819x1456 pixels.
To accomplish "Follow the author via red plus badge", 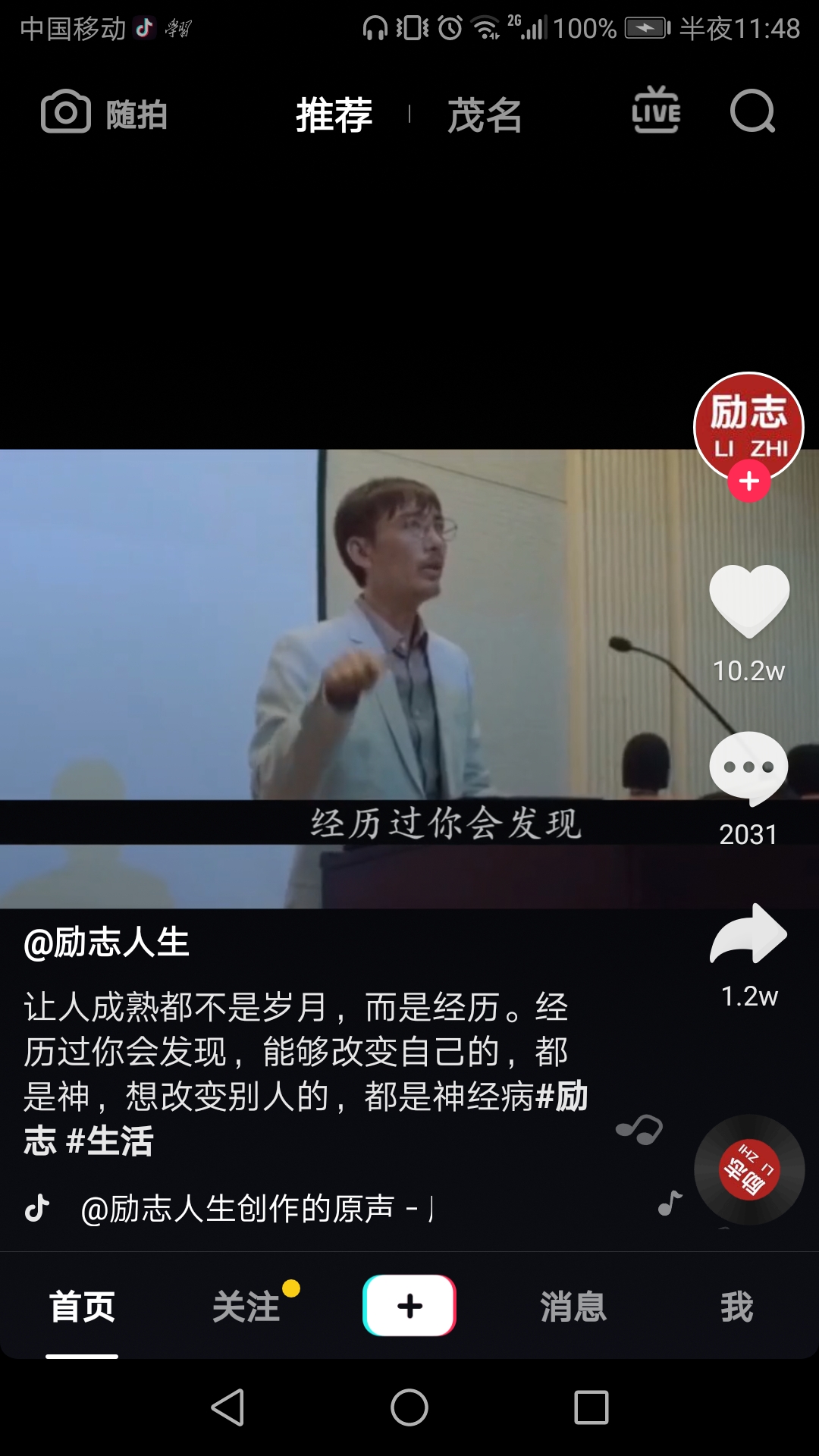I will [749, 481].
